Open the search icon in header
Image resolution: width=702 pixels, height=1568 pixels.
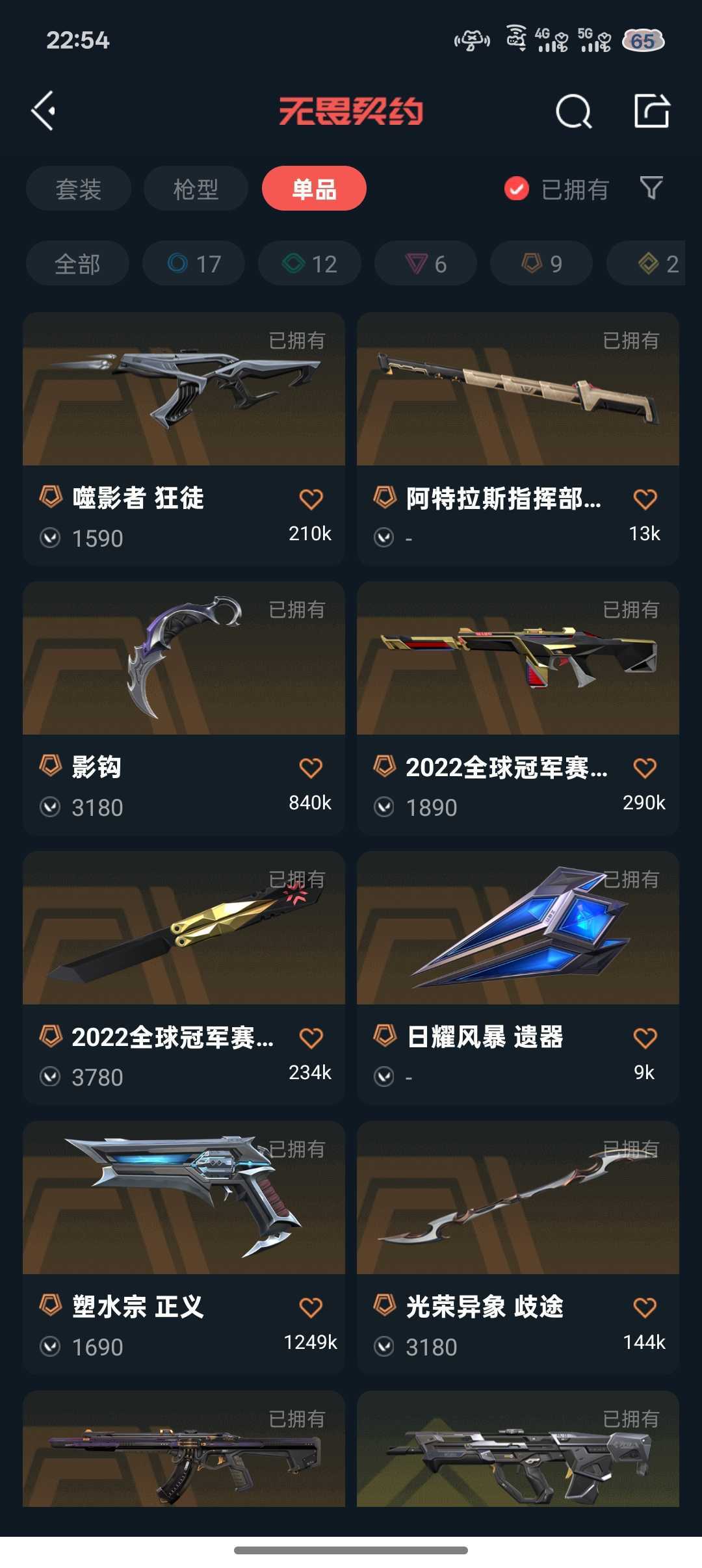[573, 111]
